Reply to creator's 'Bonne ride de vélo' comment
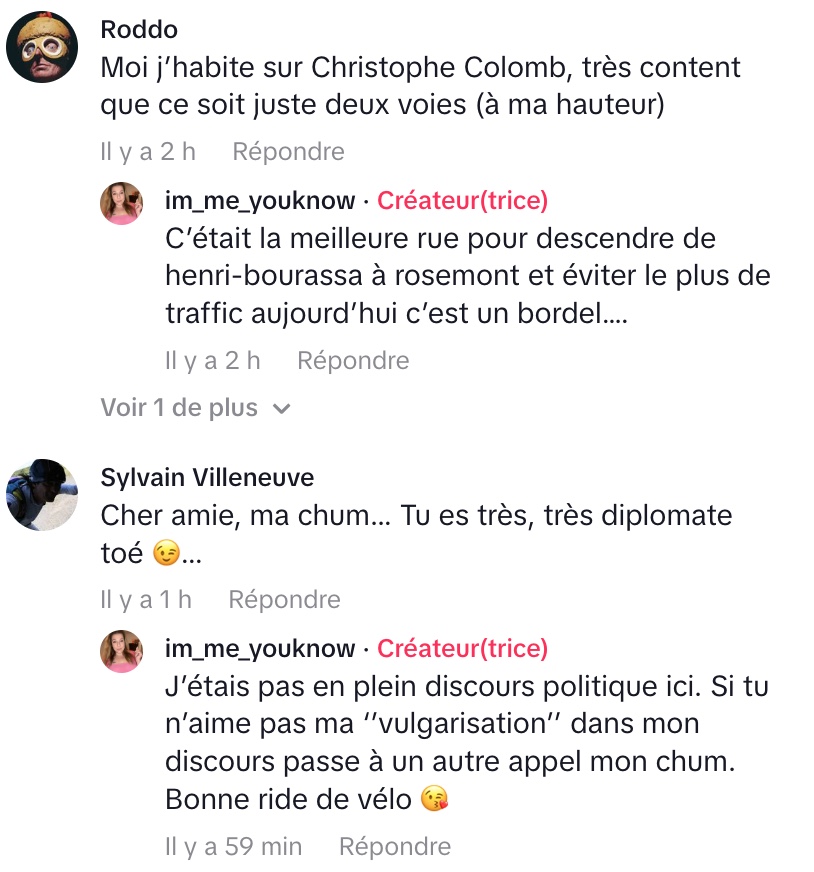814x872 pixels. 395,847
